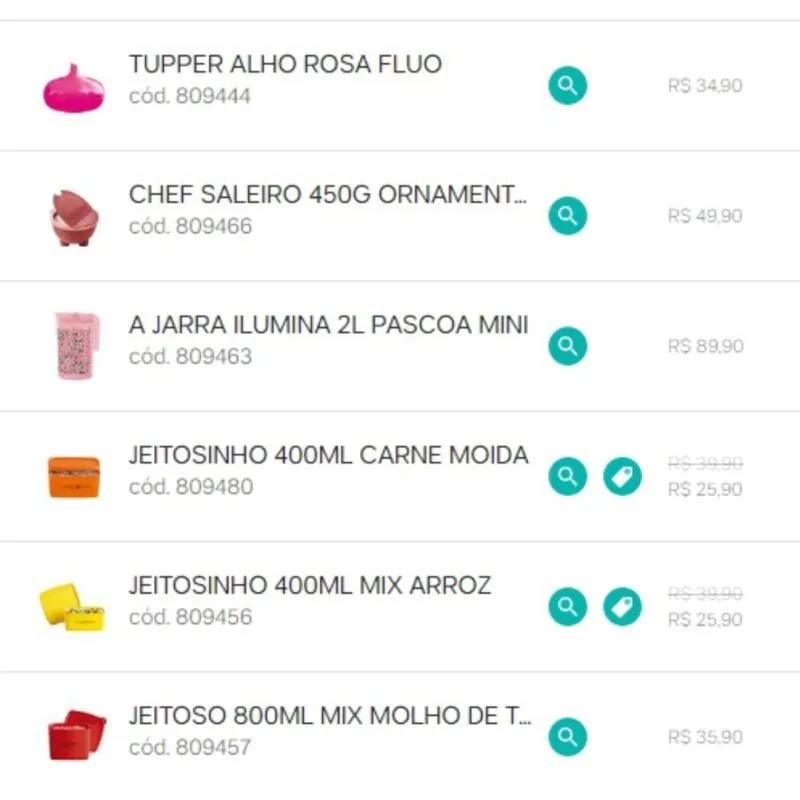Open the JEITOSINHO 400ML MIX ARROZ item

310,586
